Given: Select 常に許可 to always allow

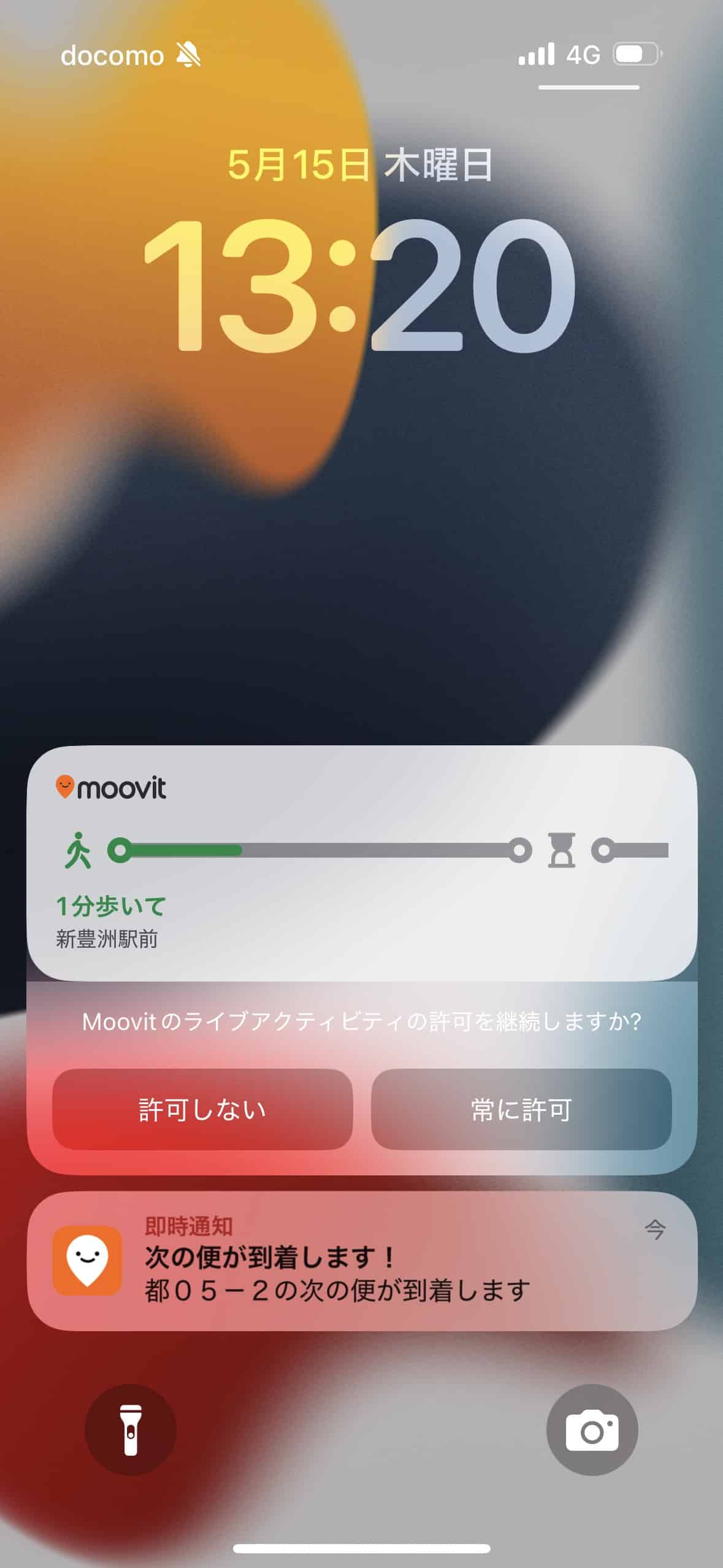Looking at the screenshot, I should point(521,1109).
